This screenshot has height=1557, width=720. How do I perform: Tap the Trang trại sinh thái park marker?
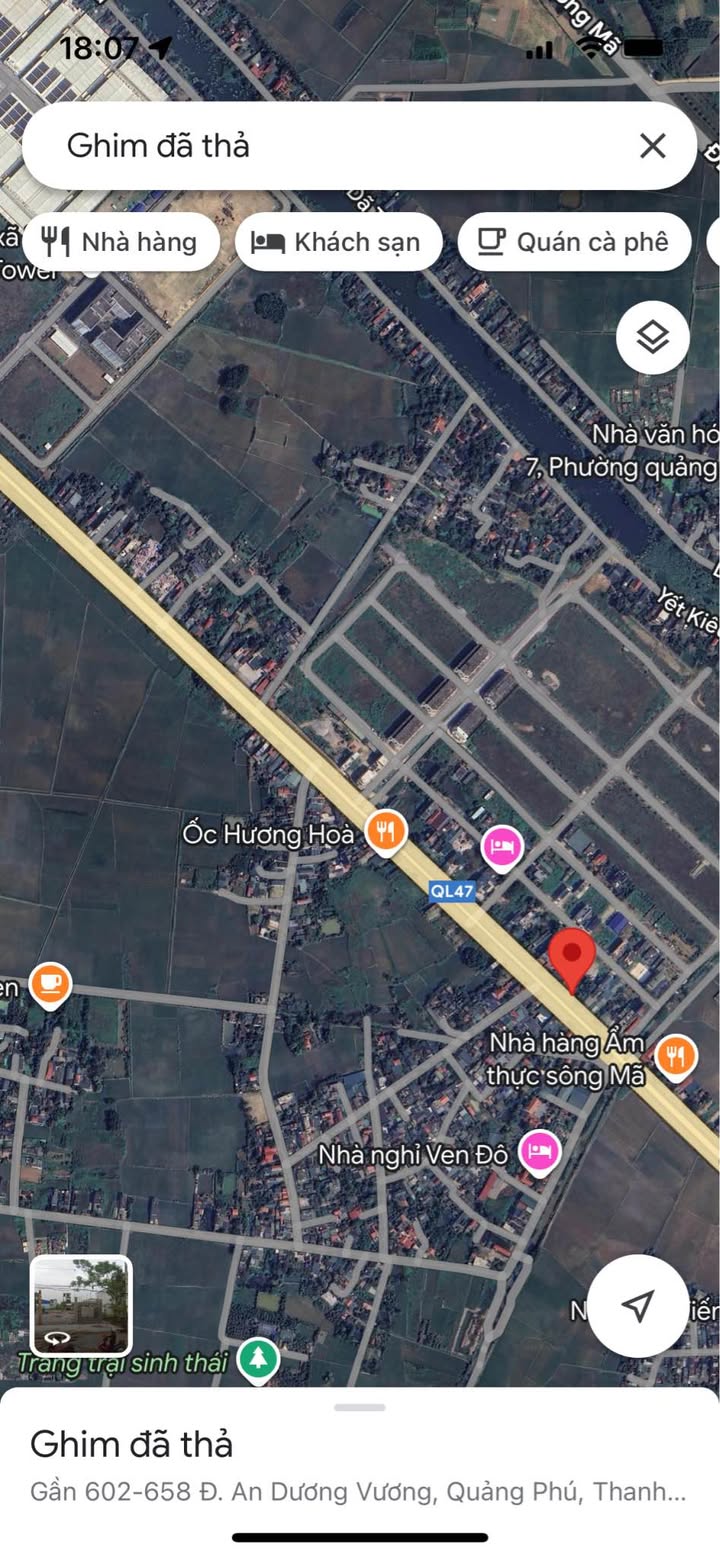(x=259, y=1360)
